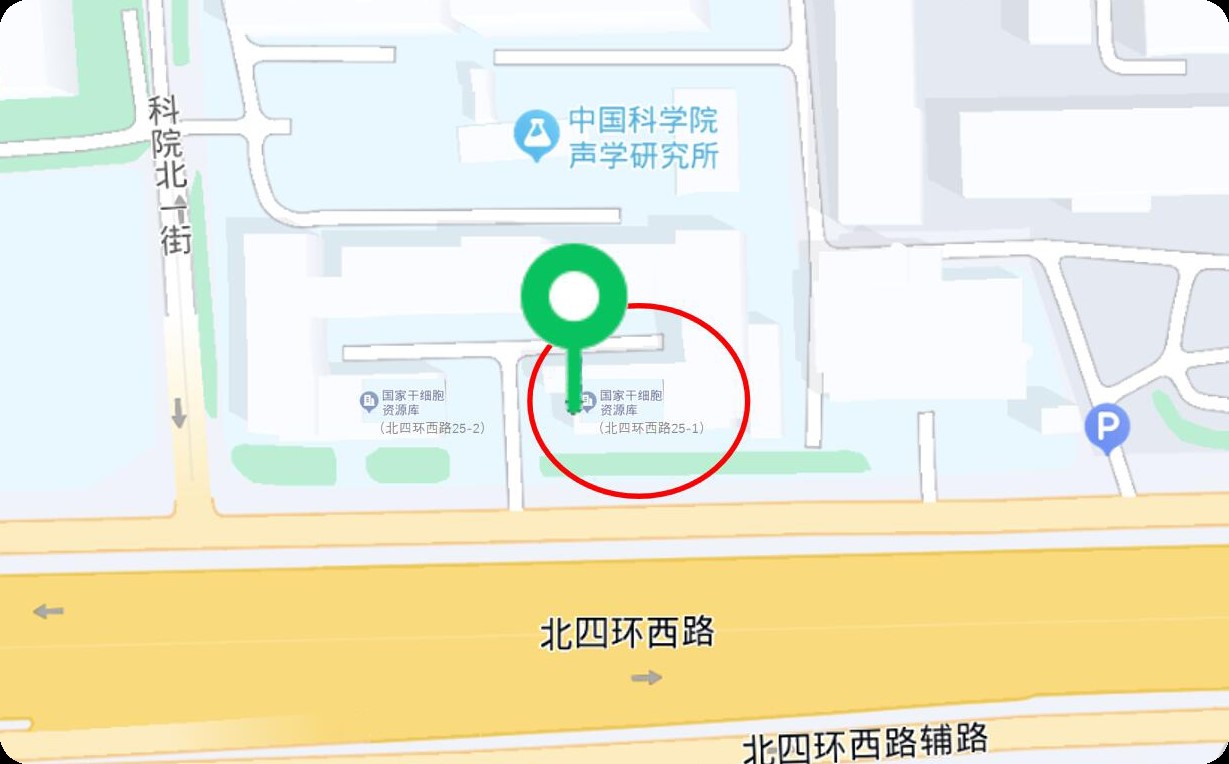
Task: Tap the green location pin
Action: coord(574,297)
